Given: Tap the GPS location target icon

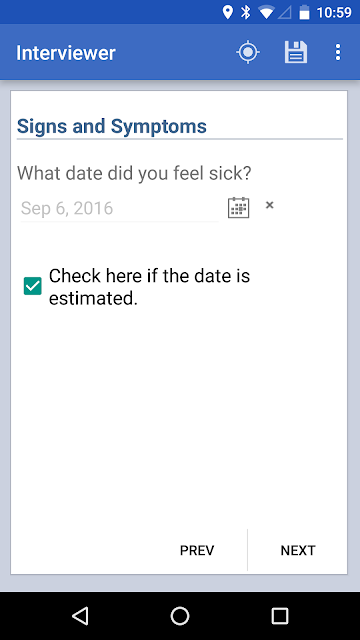Looking at the screenshot, I should click(x=248, y=53).
